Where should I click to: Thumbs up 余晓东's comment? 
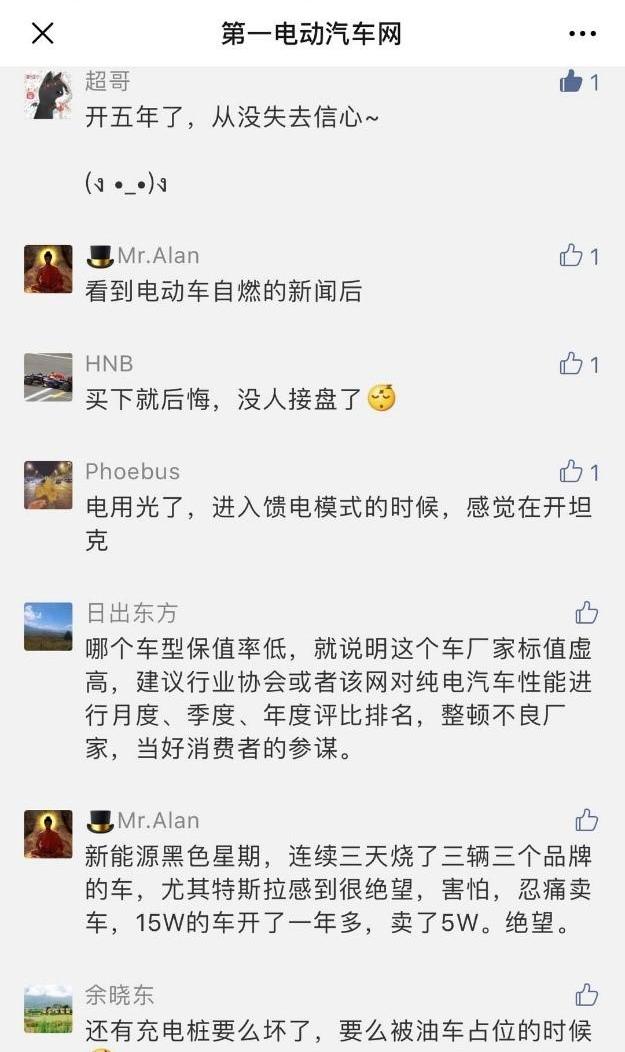tap(587, 995)
